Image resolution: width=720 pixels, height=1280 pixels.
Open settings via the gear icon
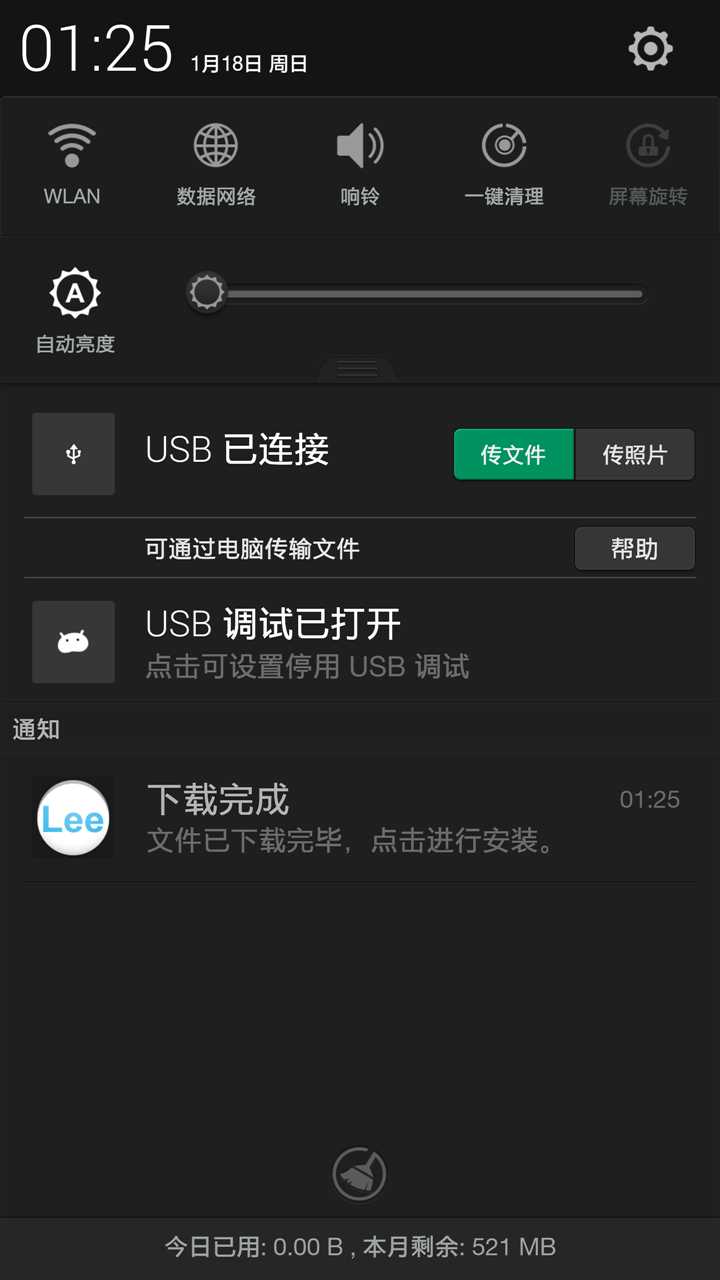(x=650, y=48)
